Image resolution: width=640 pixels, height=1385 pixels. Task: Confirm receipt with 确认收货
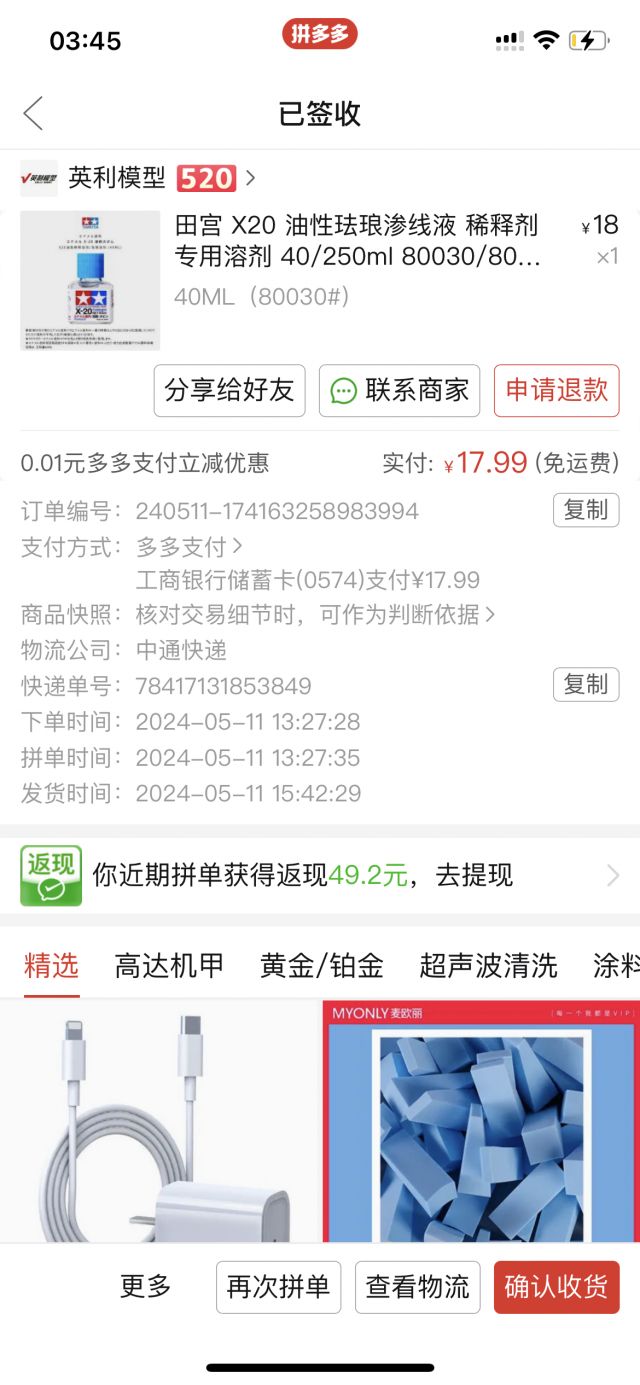pos(556,1287)
